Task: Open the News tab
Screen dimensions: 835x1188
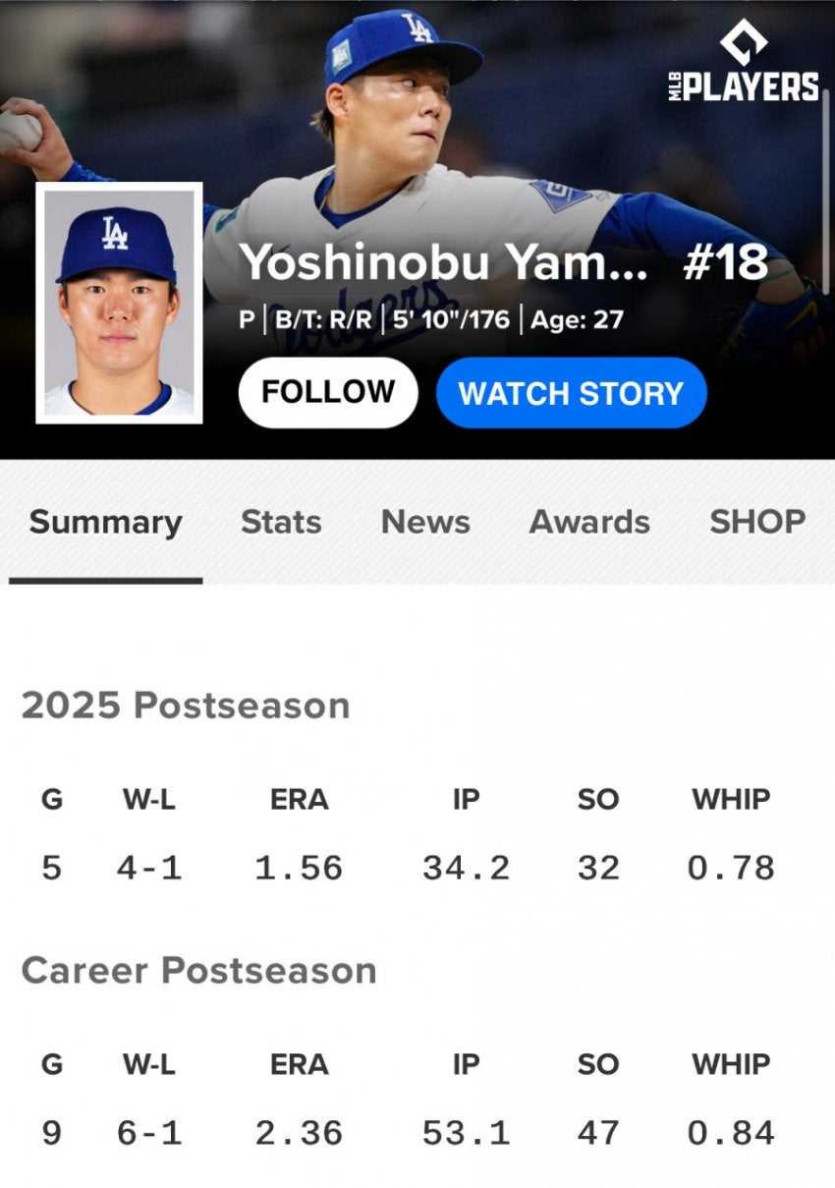Action: (x=425, y=522)
